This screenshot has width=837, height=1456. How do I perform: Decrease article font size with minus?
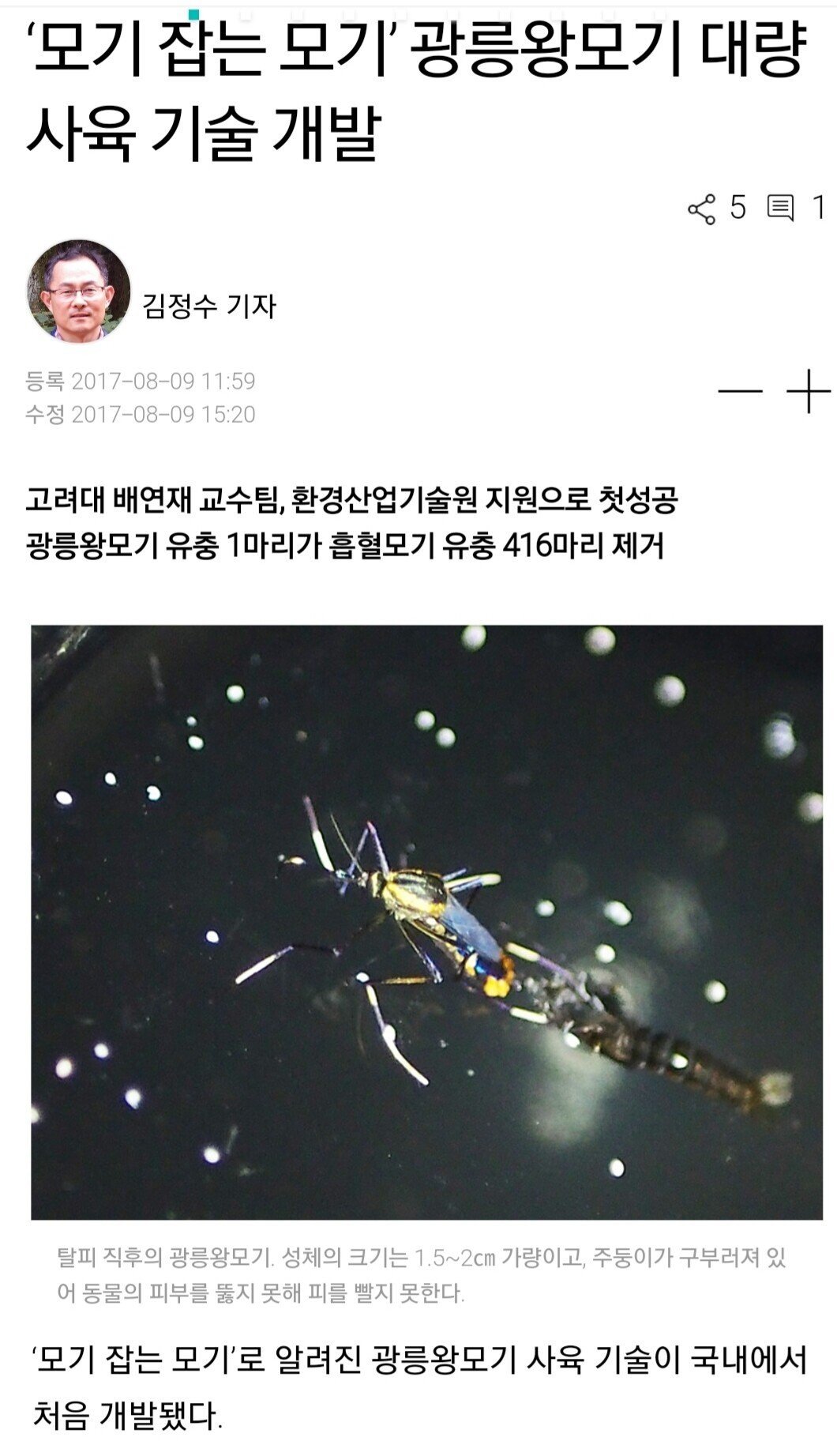pos(740,390)
